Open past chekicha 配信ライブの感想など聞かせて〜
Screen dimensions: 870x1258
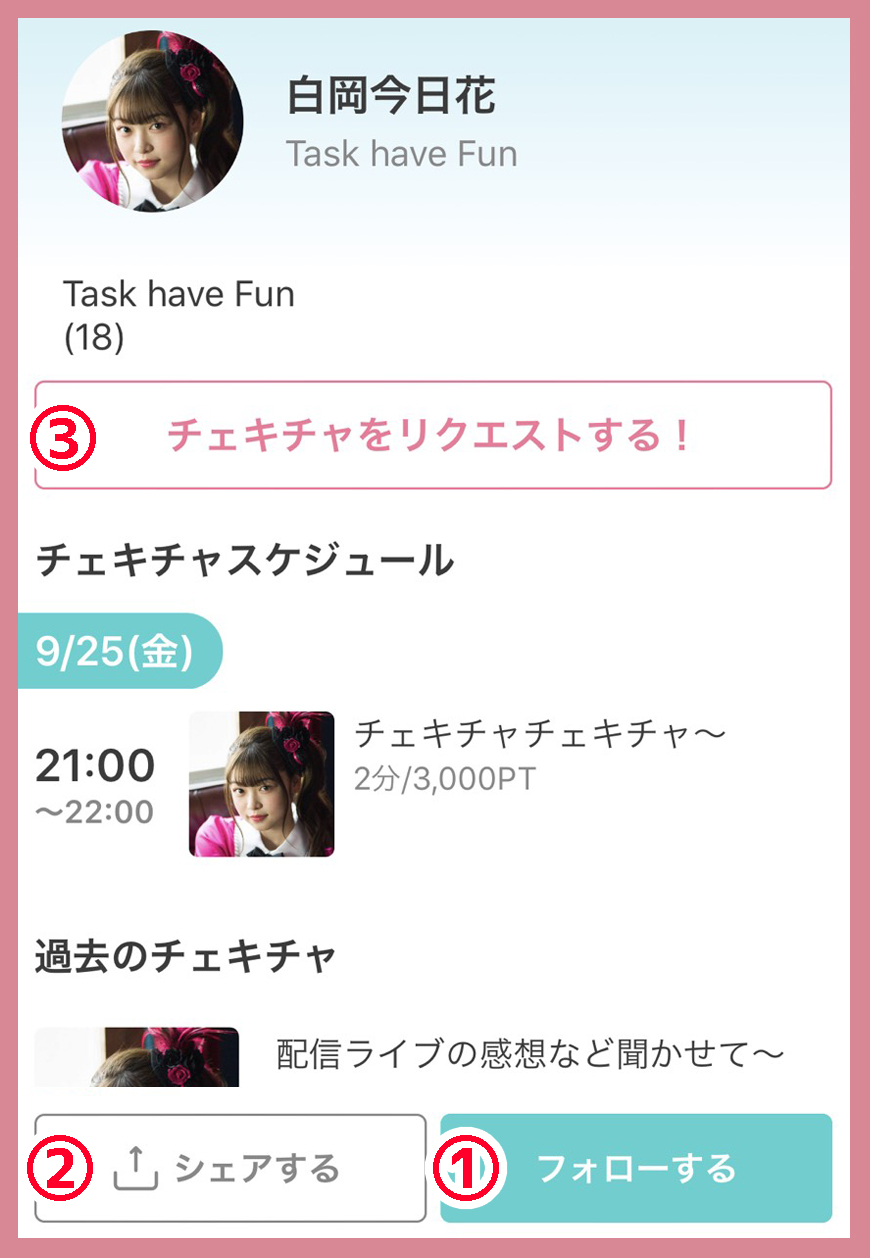coord(530,1054)
